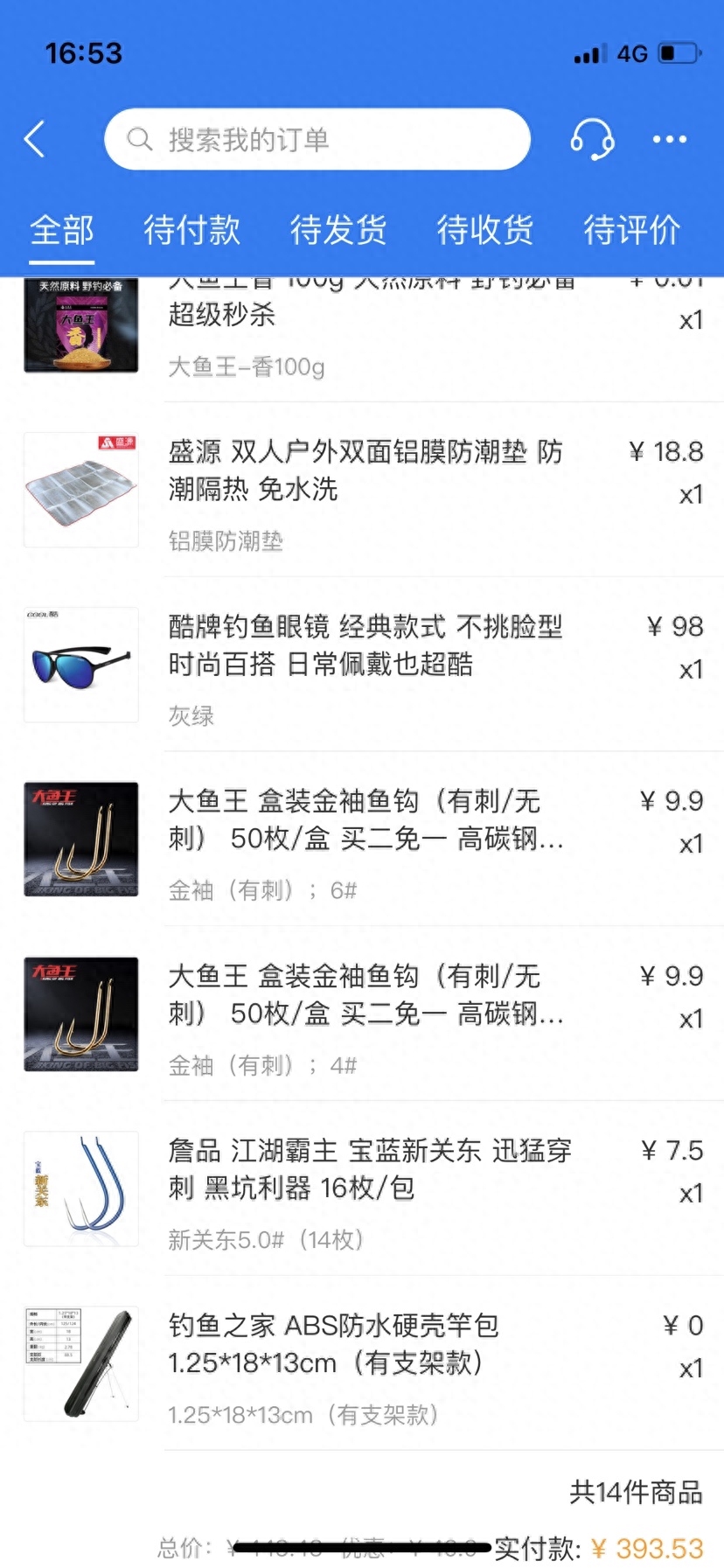Open the 金袖鱼钩 4# order item

click(362, 1015)
